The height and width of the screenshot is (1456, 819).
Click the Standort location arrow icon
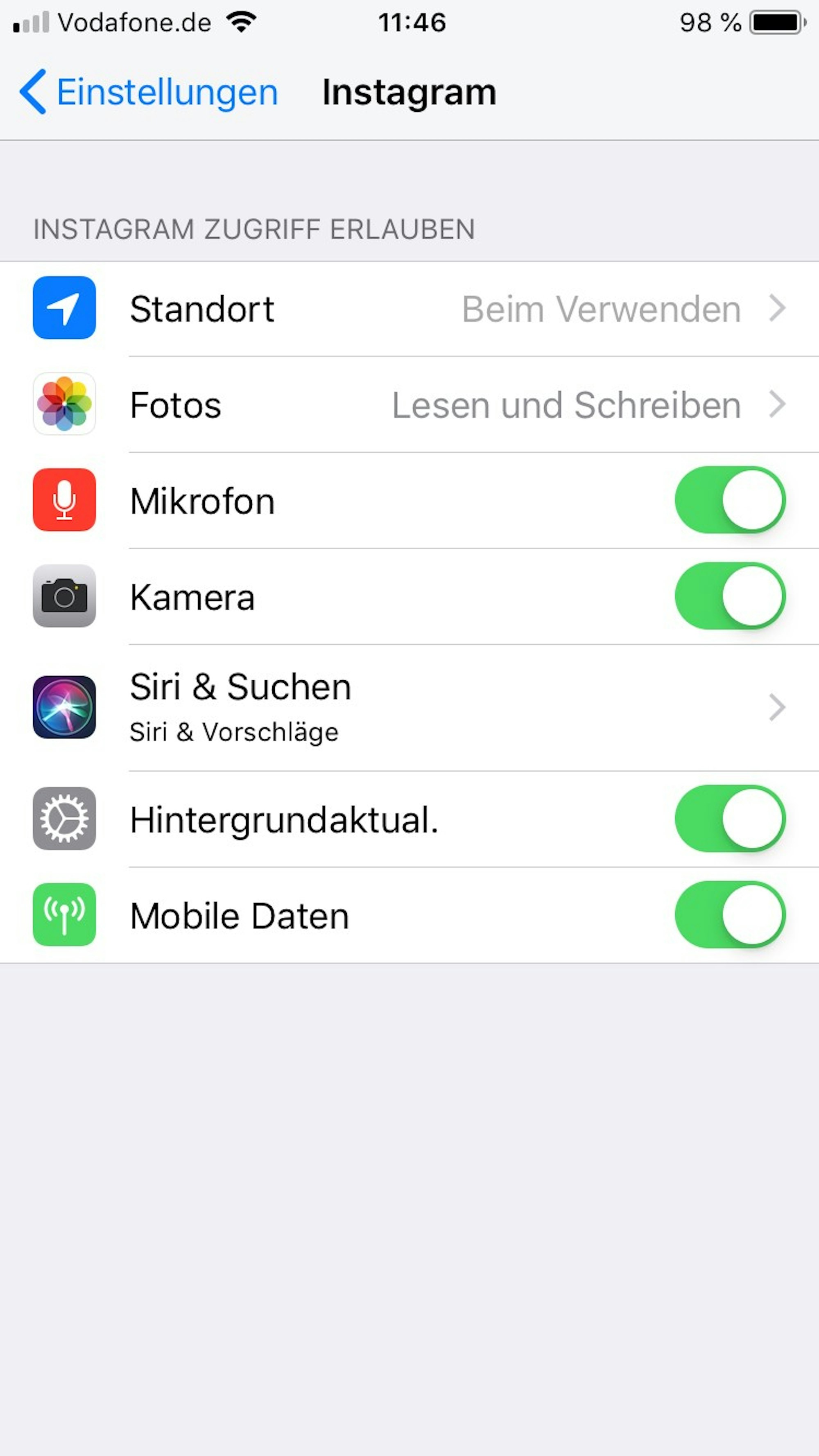[64, 309]
